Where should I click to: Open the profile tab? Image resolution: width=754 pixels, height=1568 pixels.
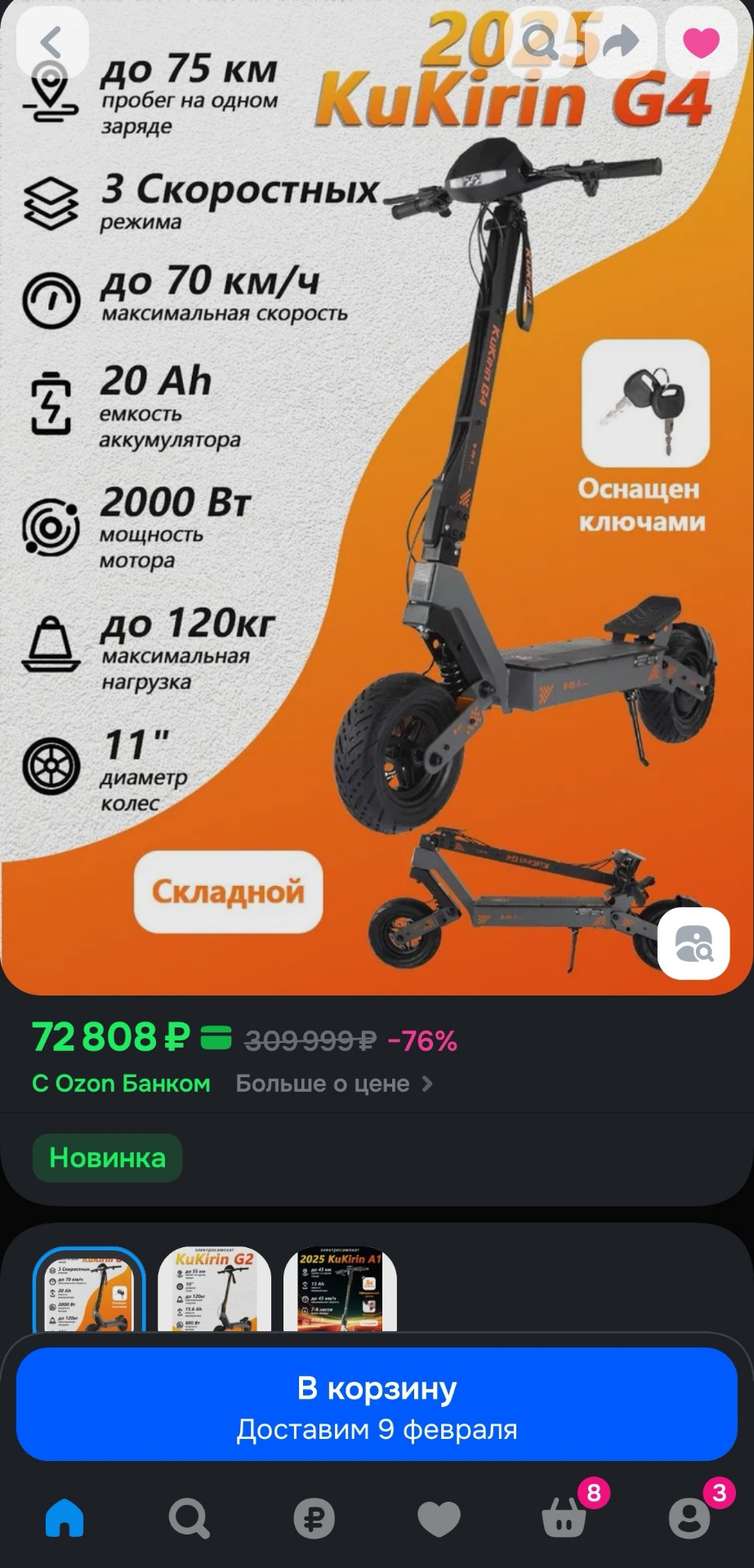(689, 1519)
